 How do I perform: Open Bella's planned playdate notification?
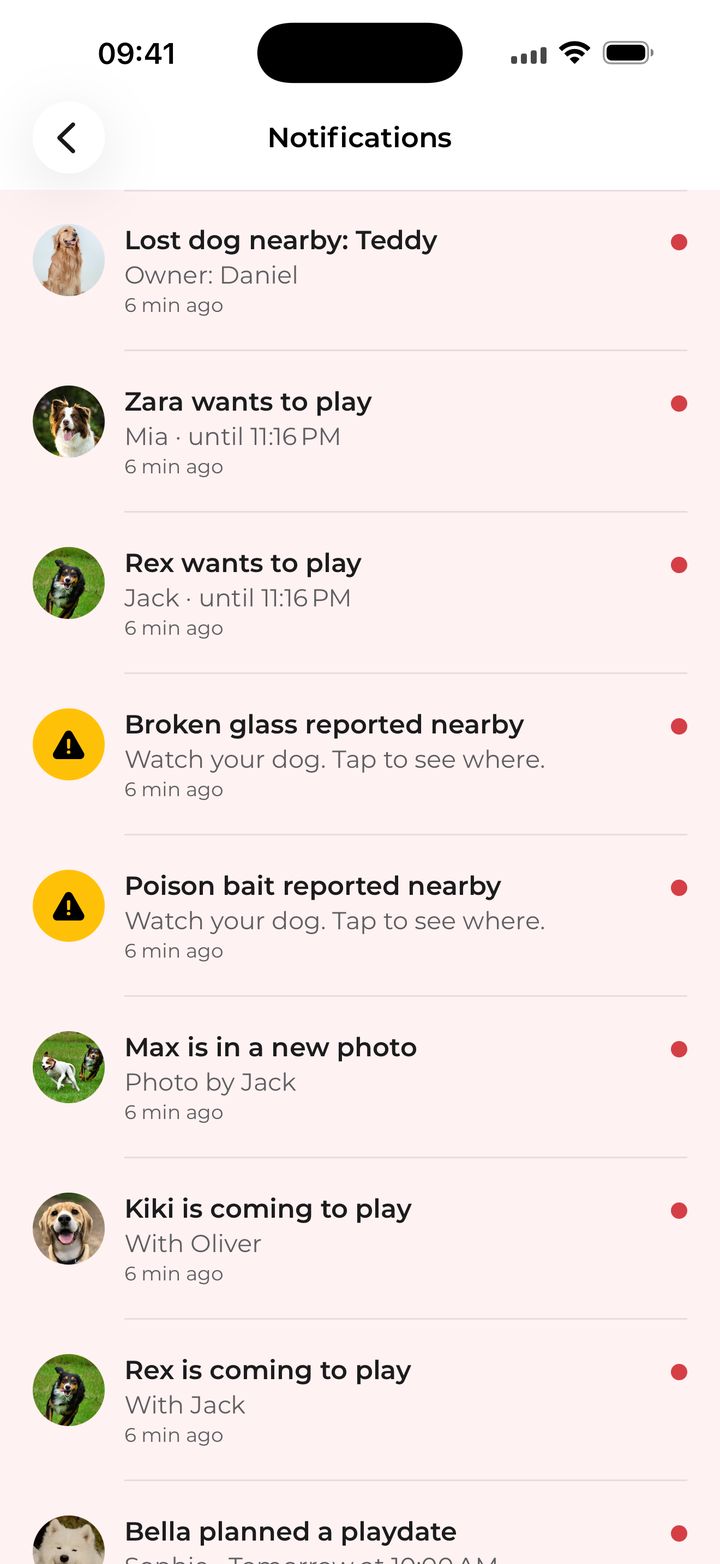click(360, 1523)
